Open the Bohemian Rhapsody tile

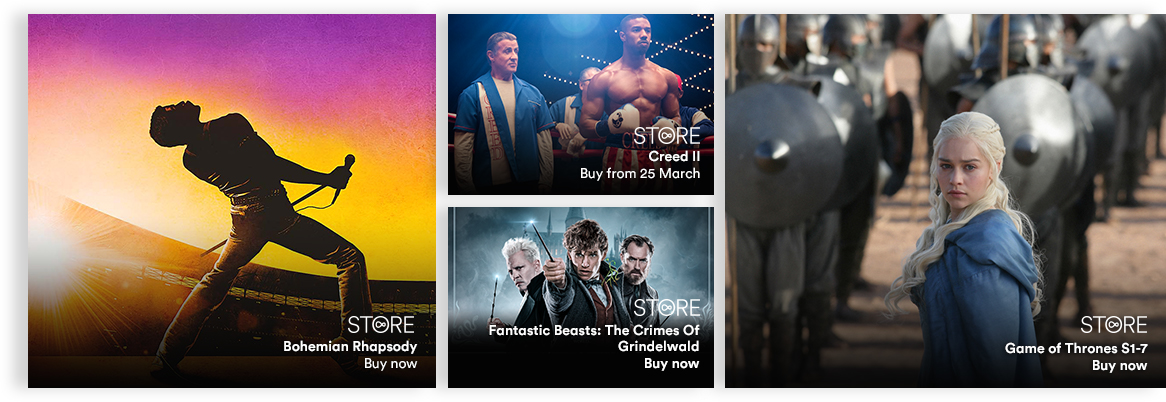tap(232, 200)
